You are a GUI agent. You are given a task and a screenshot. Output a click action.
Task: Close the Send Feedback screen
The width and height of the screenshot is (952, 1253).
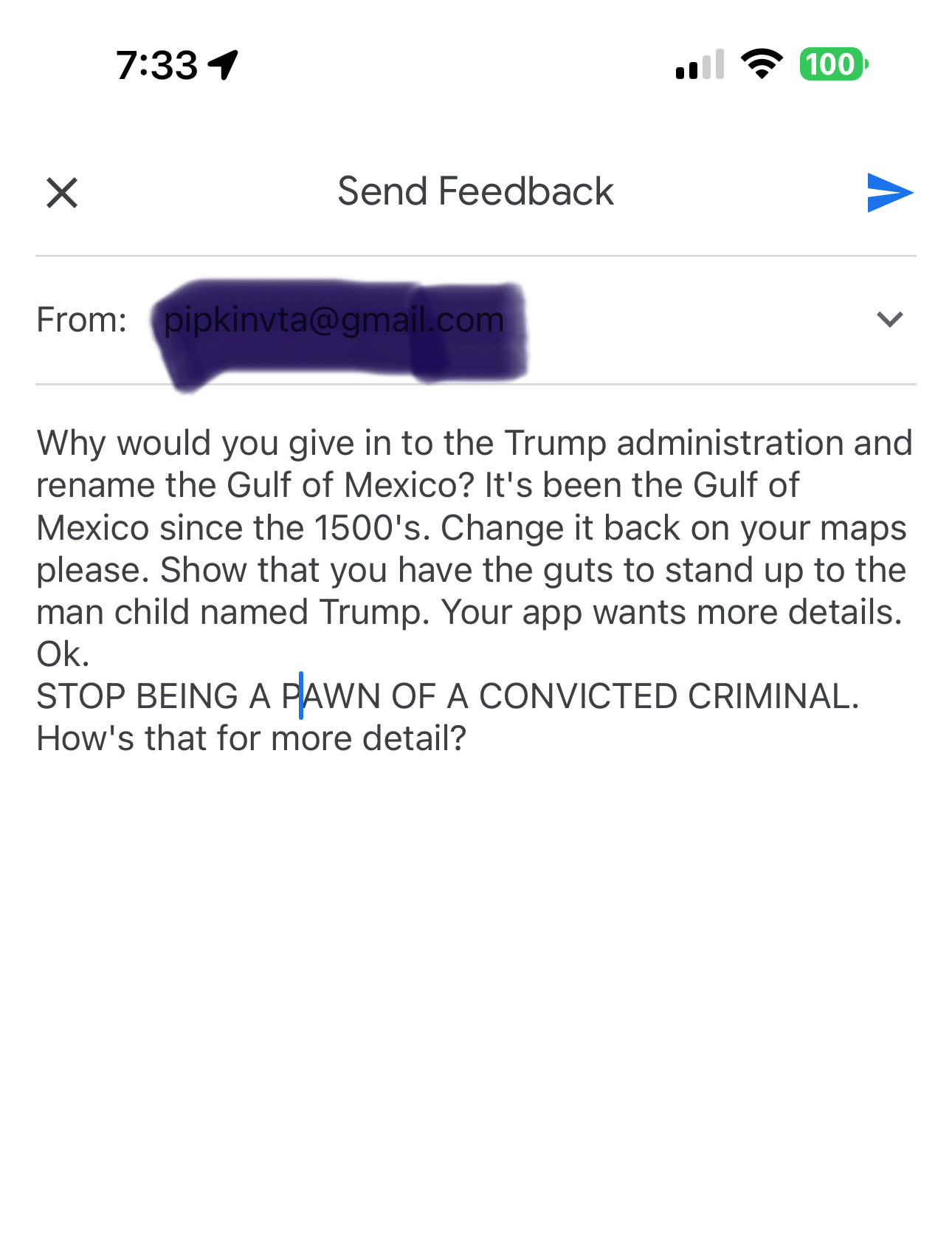[x=62, y=193]
